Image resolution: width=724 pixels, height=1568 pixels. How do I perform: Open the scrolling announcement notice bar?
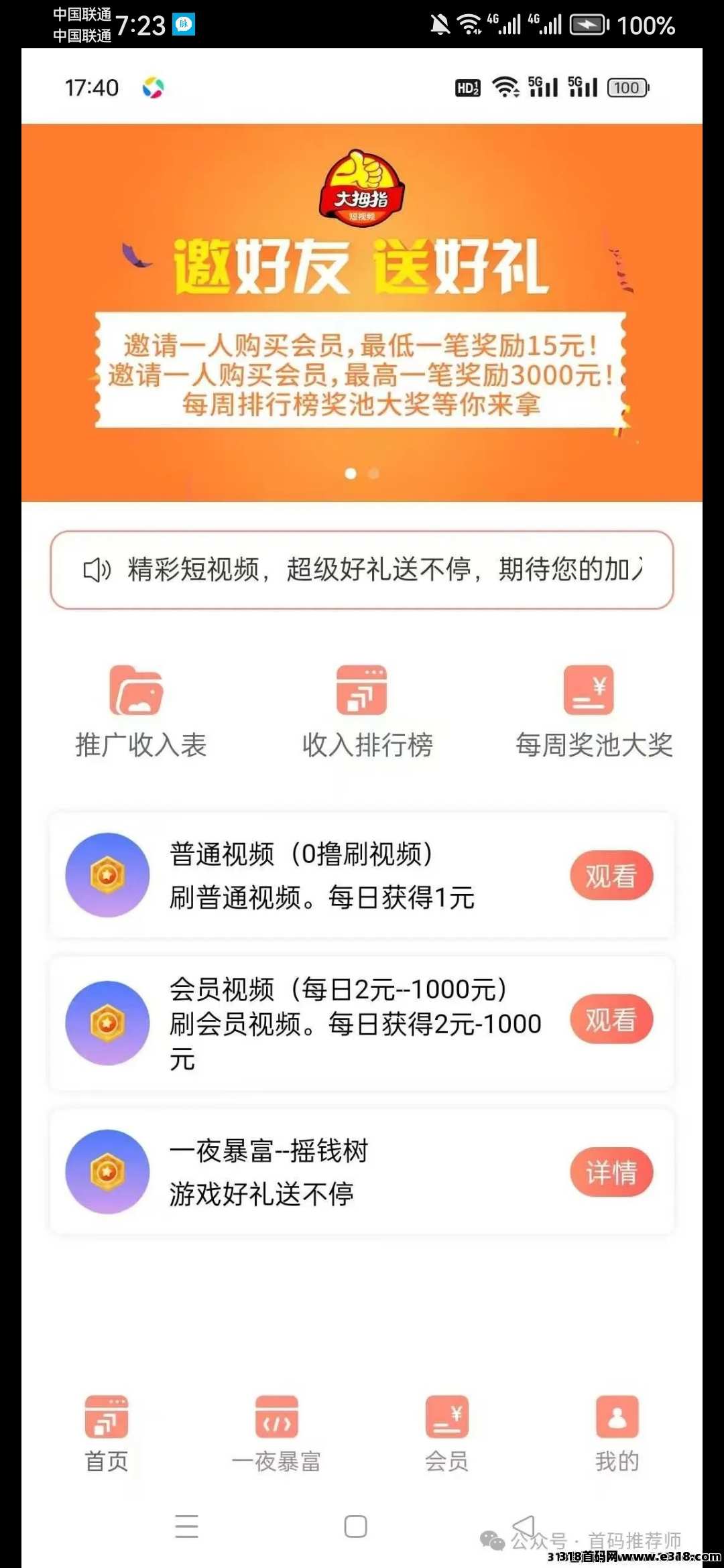click(362, 570)
